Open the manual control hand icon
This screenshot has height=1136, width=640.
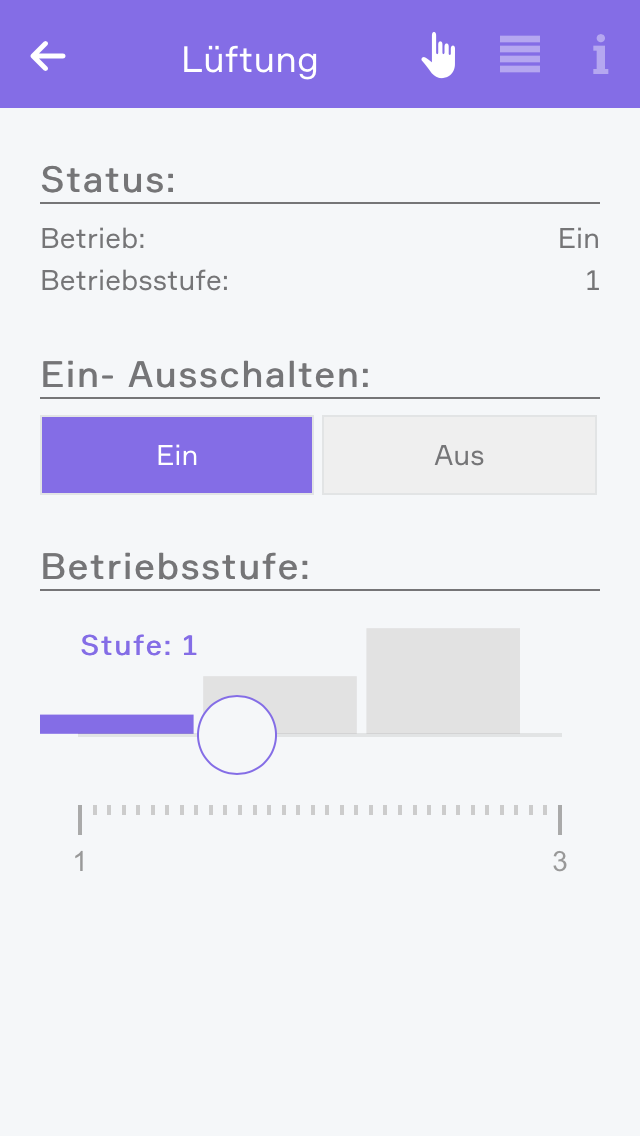[438, 55]
